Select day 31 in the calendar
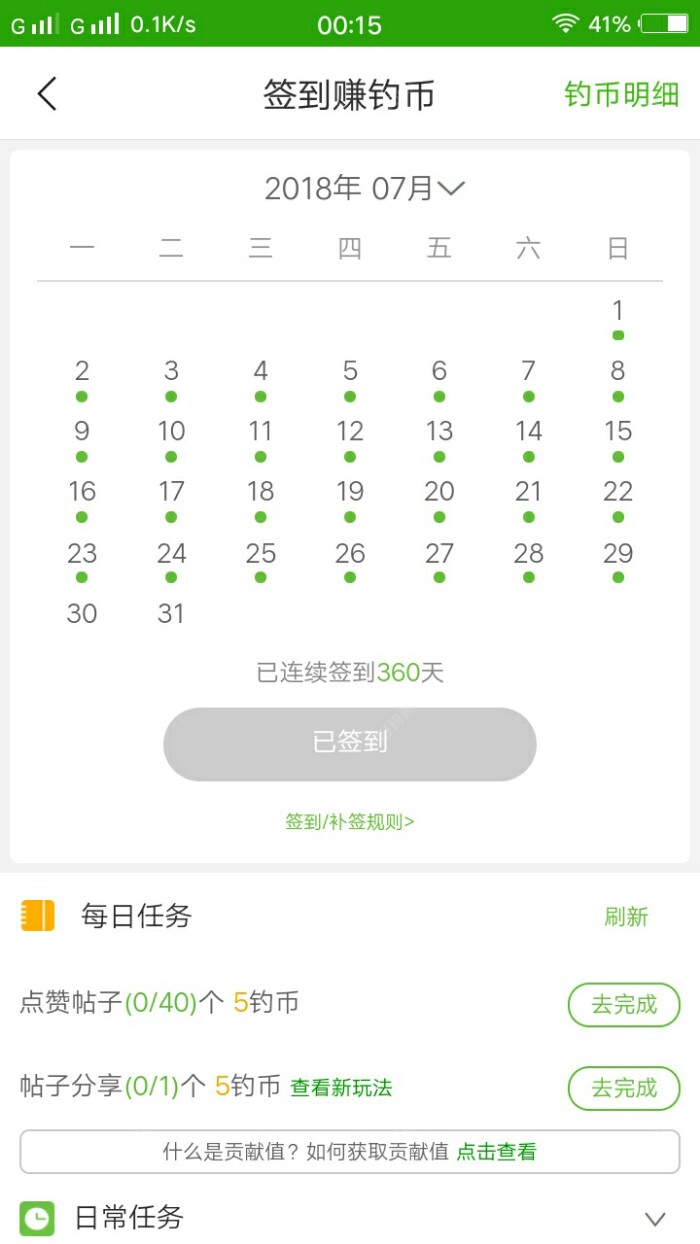The image size is (700, 1244). point(171,613)
